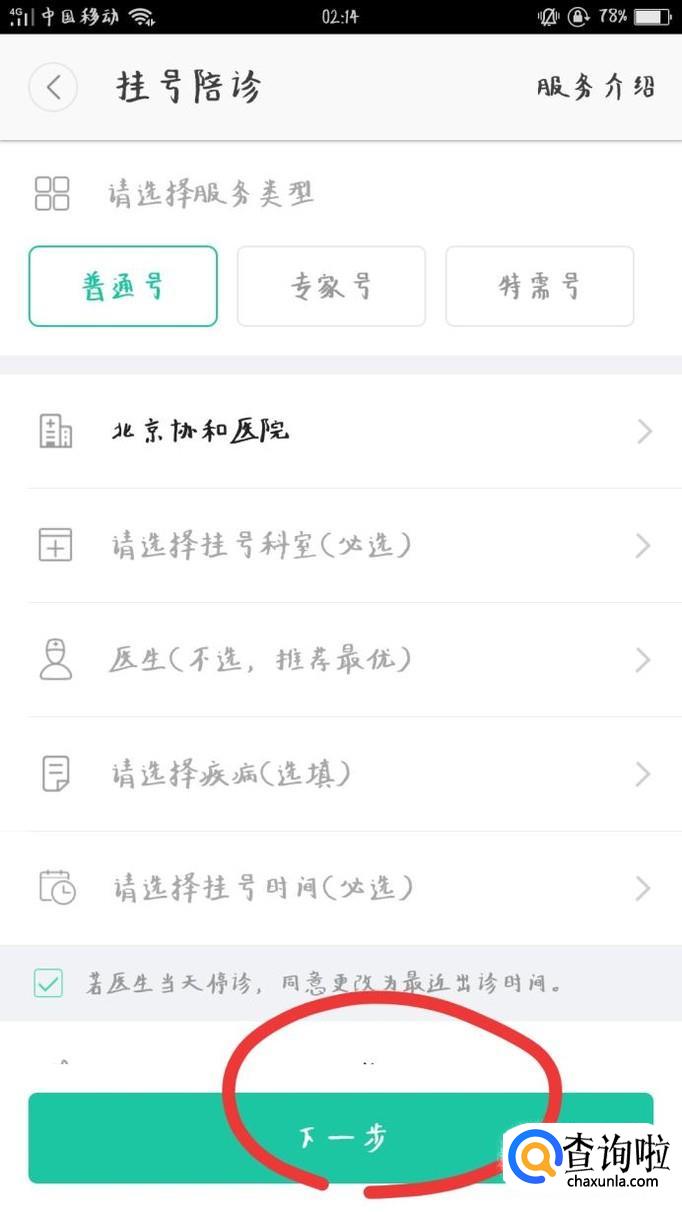Uncheck the 若医生当天停诊 agreement checkbox
Image resolution: width=682 pixels, height=1212 pixels.
coord(47,983)
